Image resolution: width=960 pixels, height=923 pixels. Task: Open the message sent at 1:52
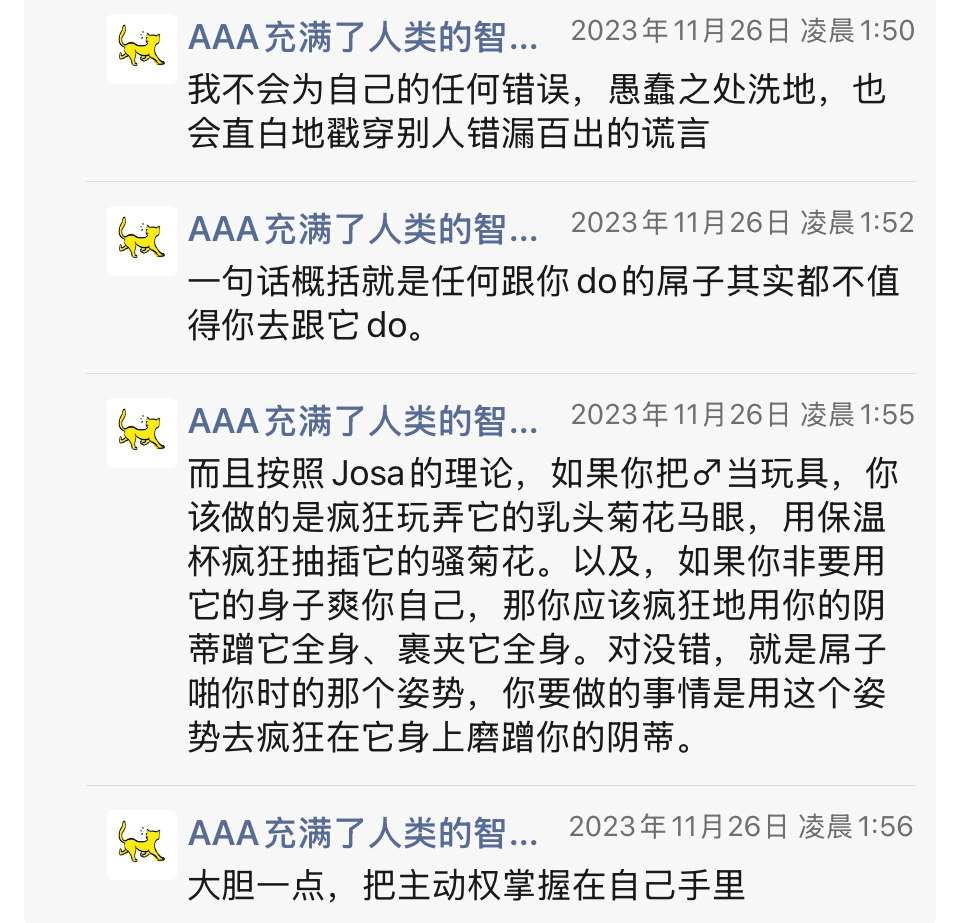[543, 304]
